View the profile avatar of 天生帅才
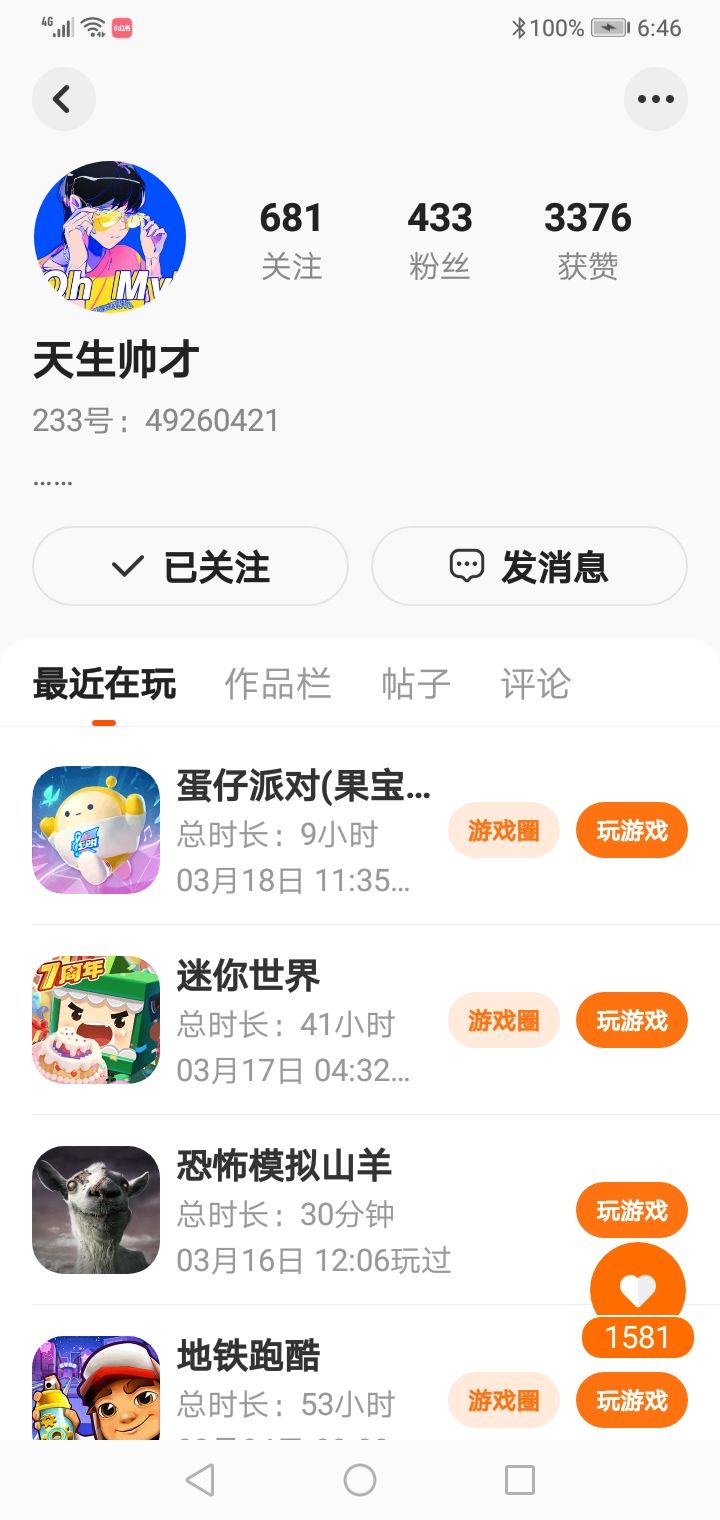 tap(110, 237)
